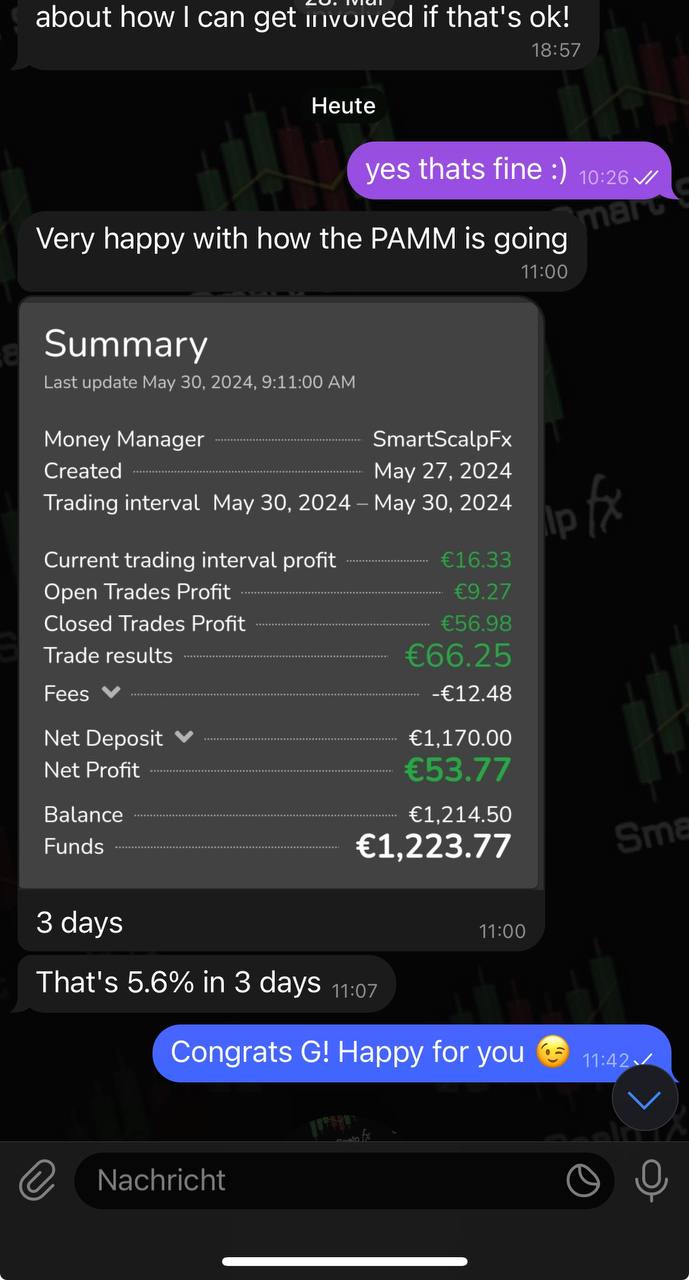
Task: Open the sticker panel in the message box
Action: 583,1181
